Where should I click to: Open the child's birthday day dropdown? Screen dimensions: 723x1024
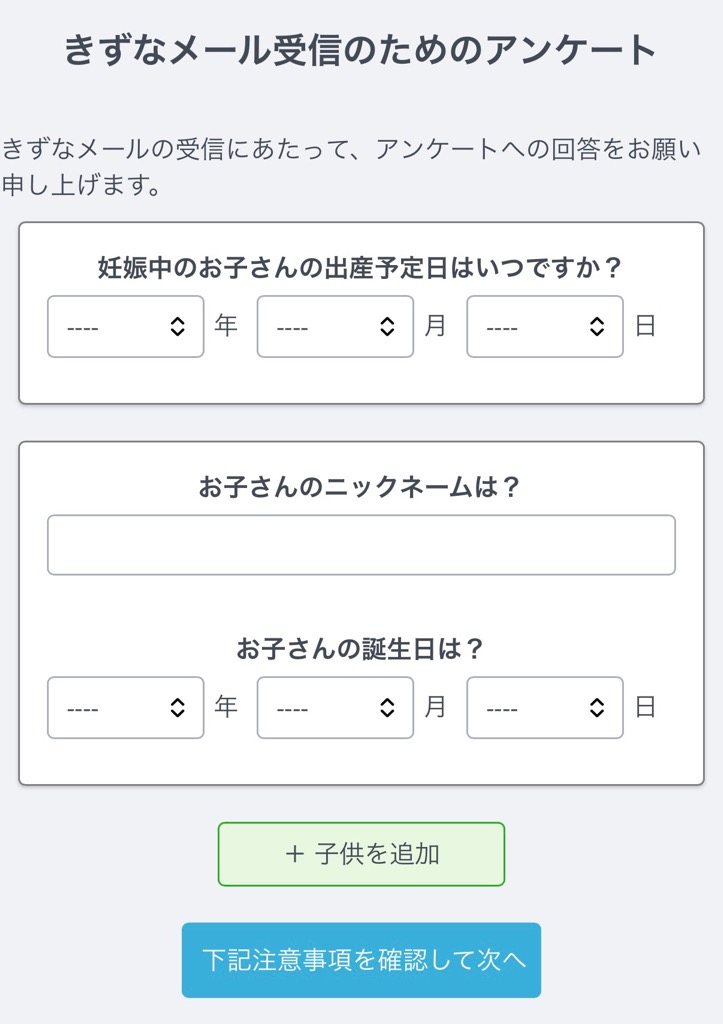click(545, 707)
